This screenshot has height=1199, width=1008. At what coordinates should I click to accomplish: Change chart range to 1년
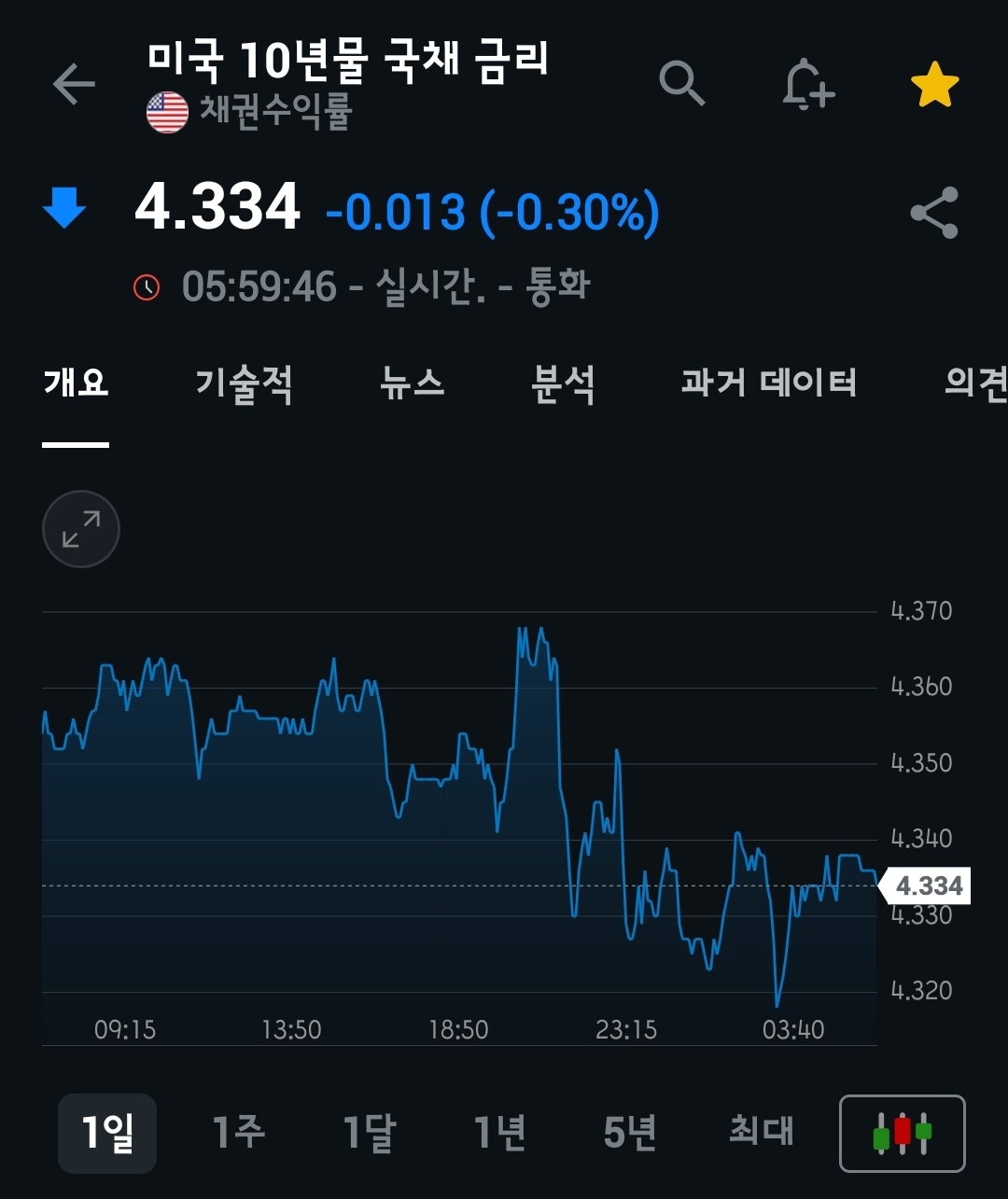500,1133
